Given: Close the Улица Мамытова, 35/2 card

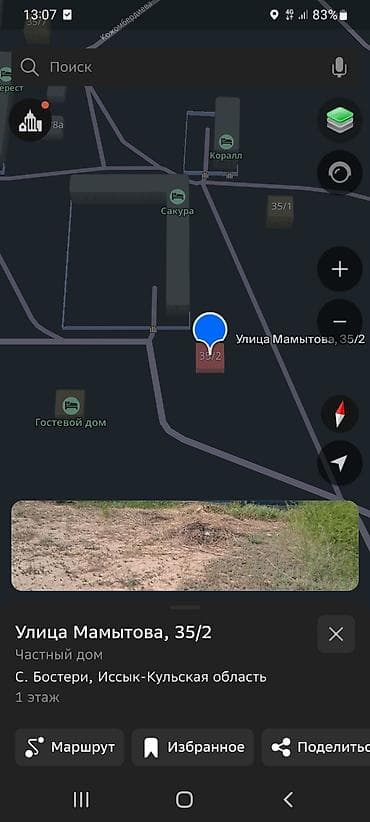Looking at the screenshot, I should pyautogui.click(x=336, y=634).
